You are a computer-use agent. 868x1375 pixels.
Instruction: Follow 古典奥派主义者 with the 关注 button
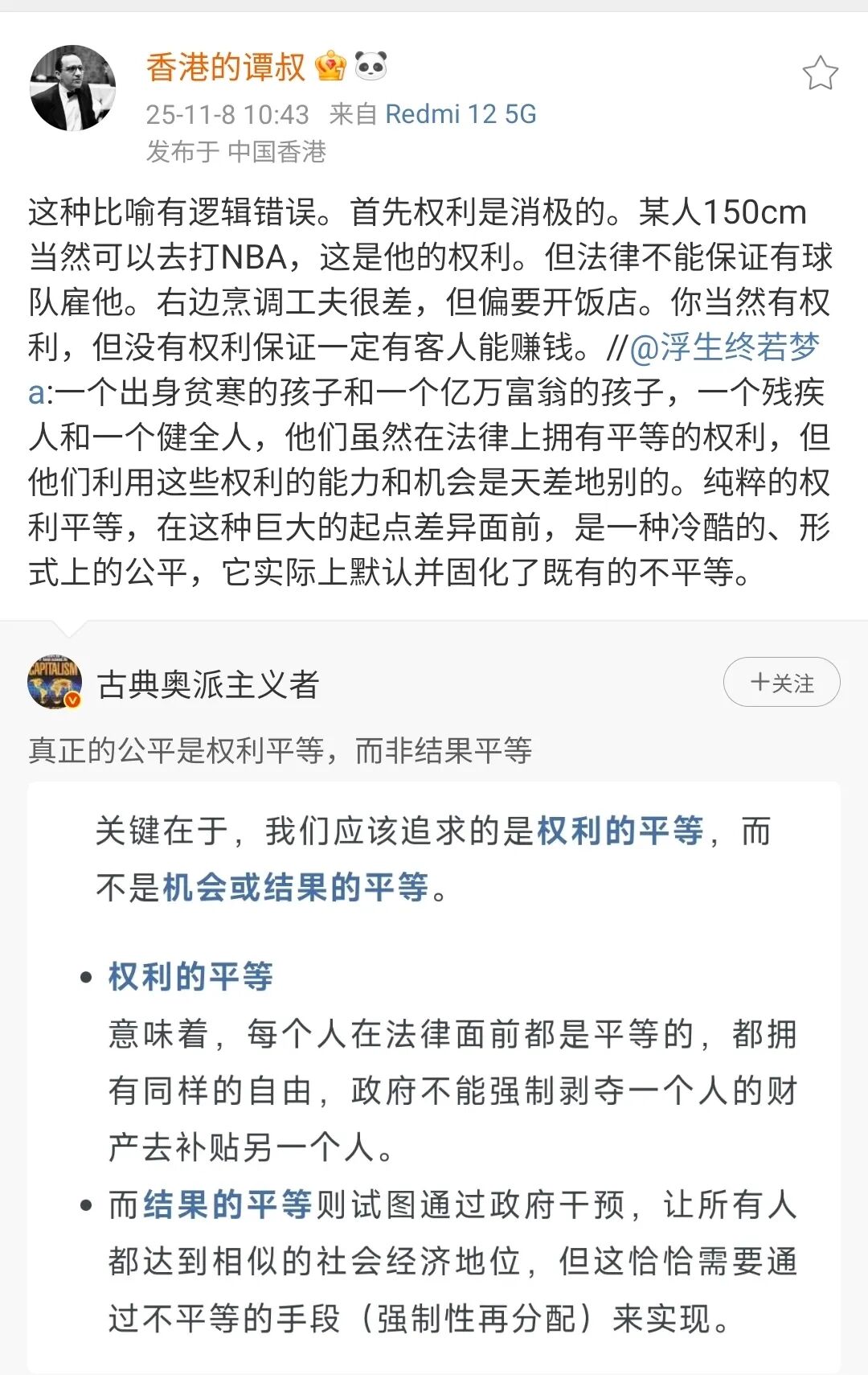[x=781, y=683]
